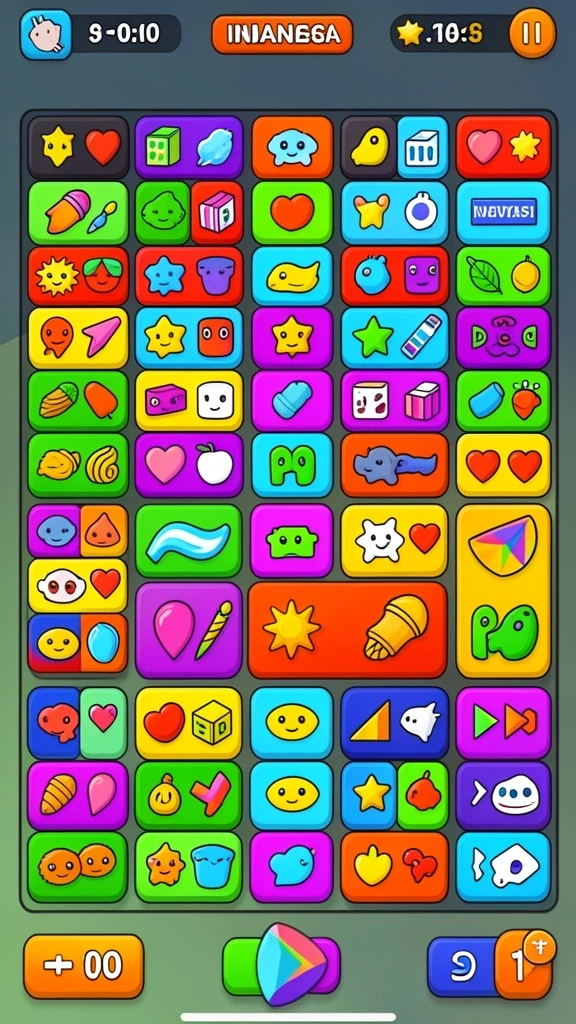Select the tall yellow rainbow paper plane tile
This screenshot has width=576, height=1024.
click(504, 590)
